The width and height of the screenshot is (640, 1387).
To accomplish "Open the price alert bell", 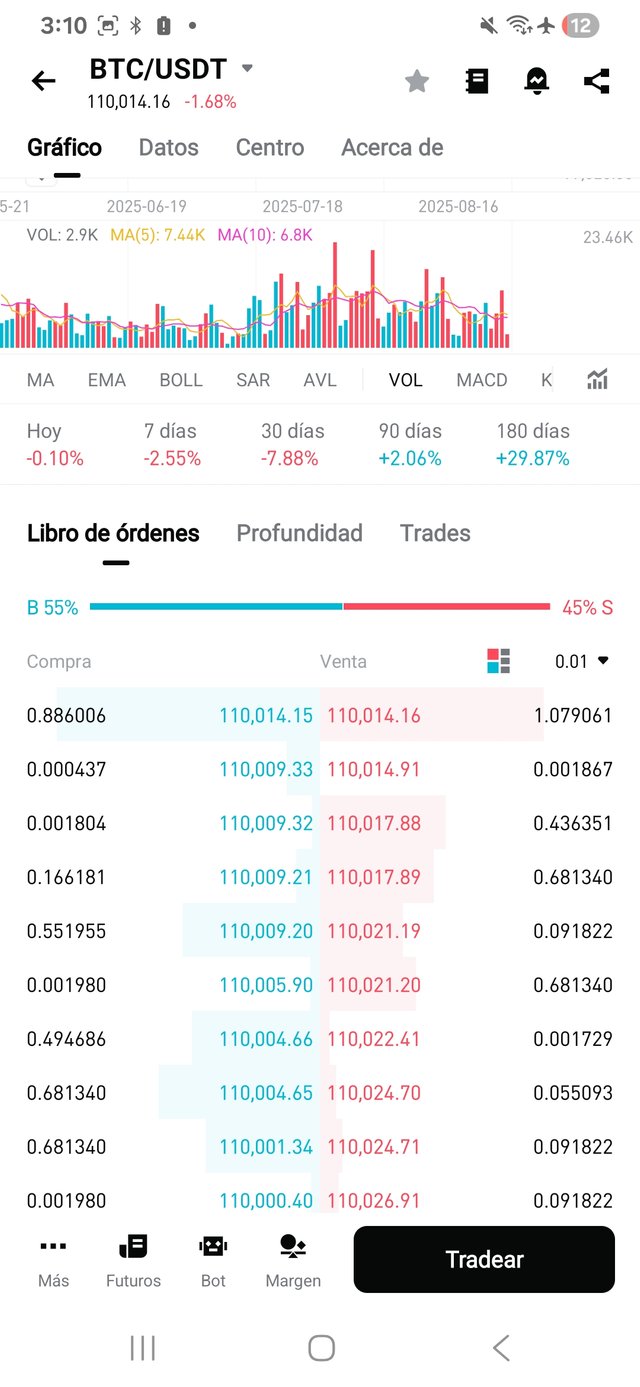I will (x=537, y=81).
